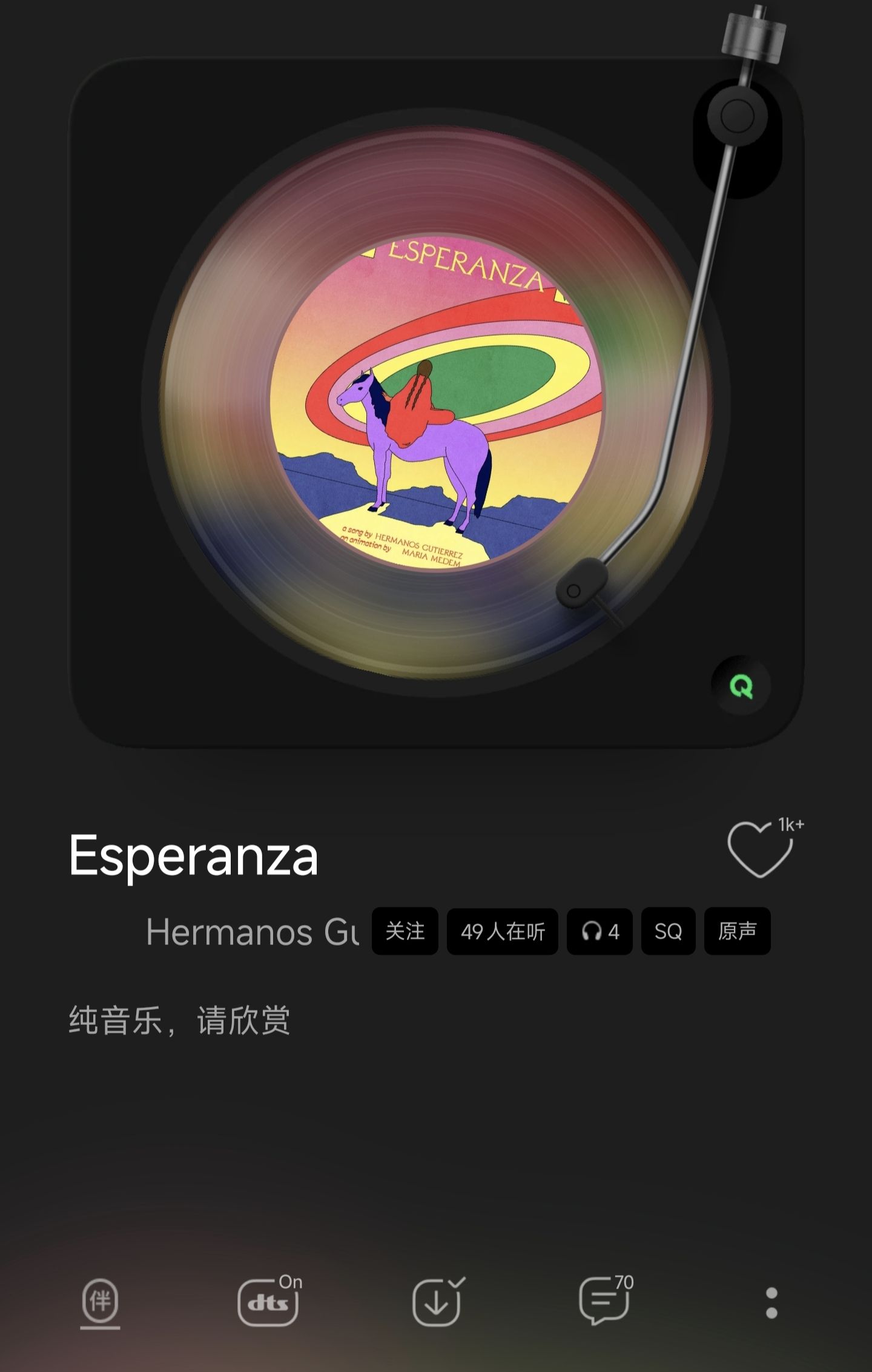872x1372 pixels.
Task: Toggle the DTS sound effect
Action: coord(269,1301)
